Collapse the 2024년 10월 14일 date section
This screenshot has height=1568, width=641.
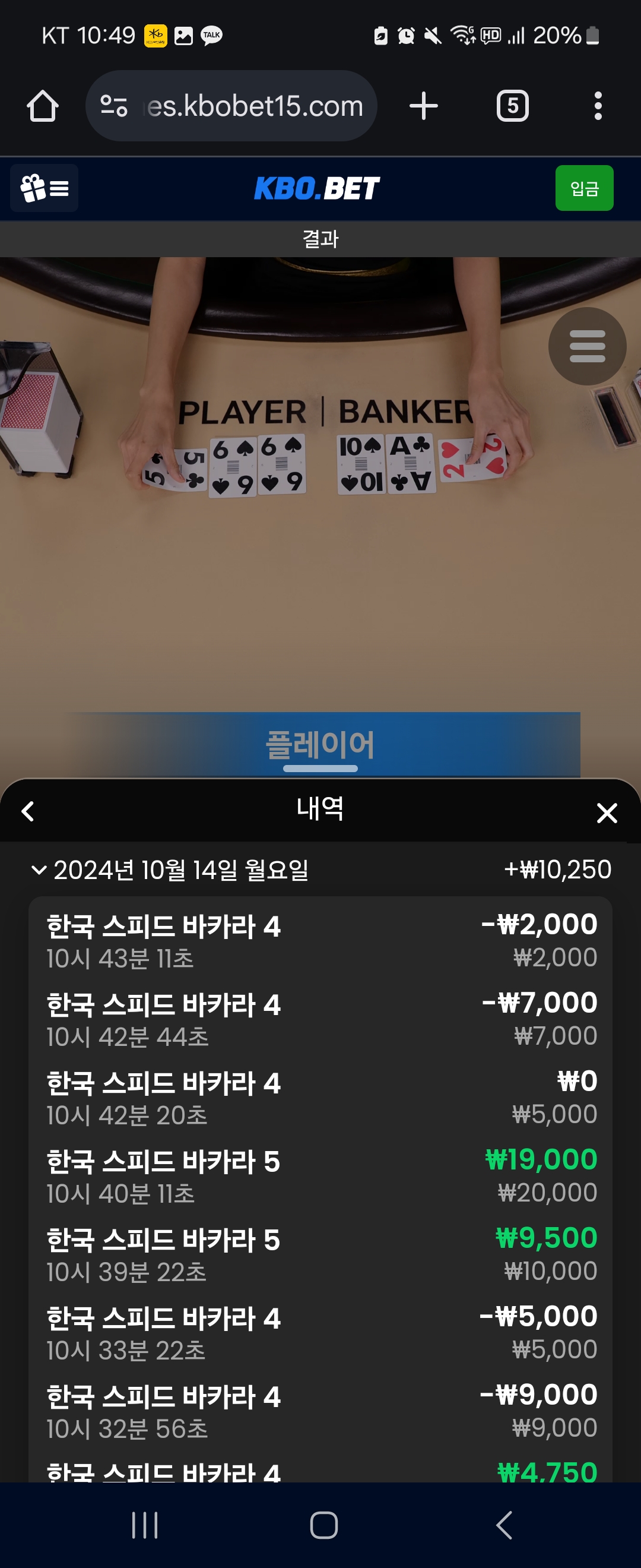click(x=39, y=870)
